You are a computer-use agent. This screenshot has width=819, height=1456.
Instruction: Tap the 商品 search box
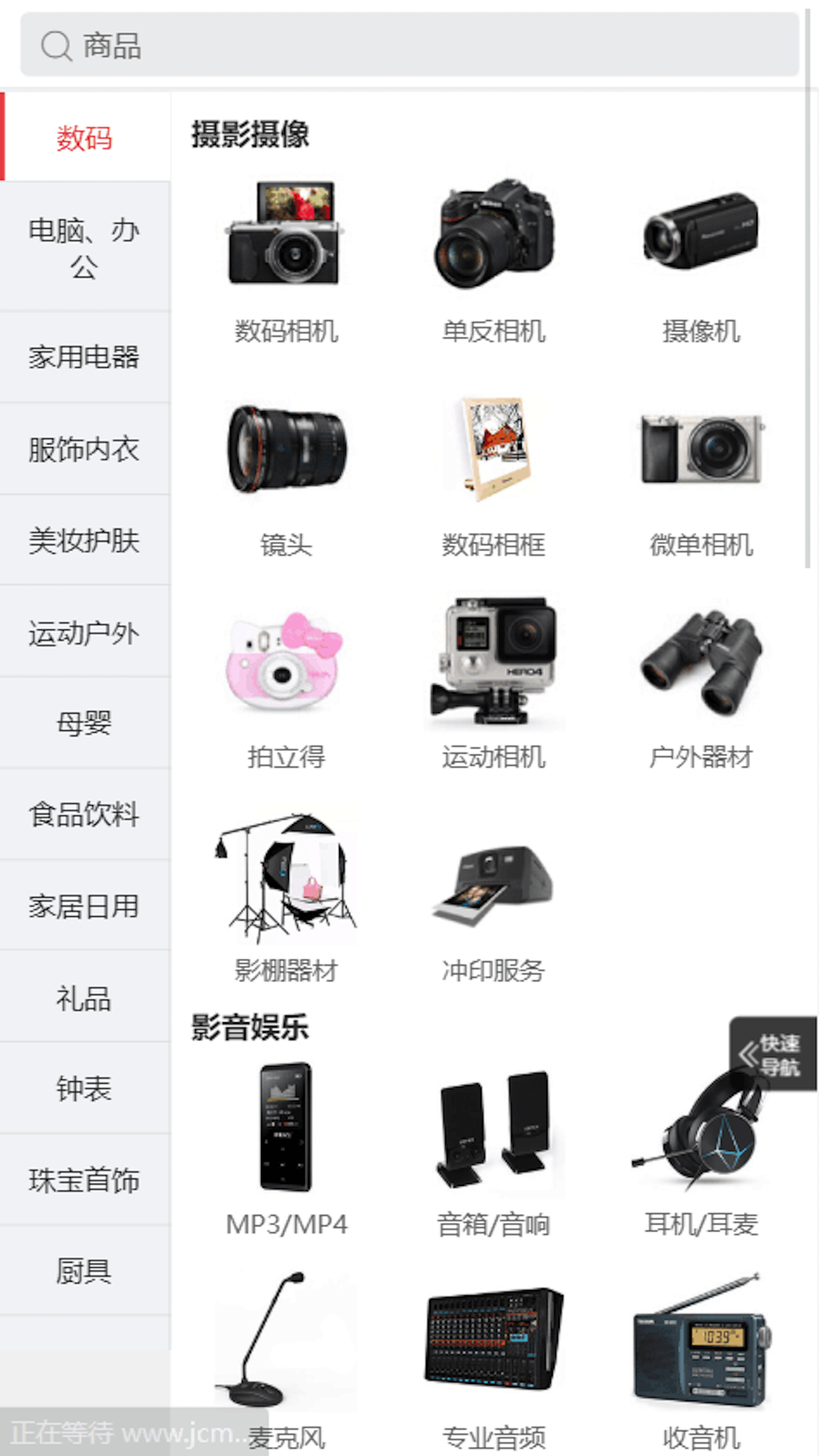click(x=409, y=45)
